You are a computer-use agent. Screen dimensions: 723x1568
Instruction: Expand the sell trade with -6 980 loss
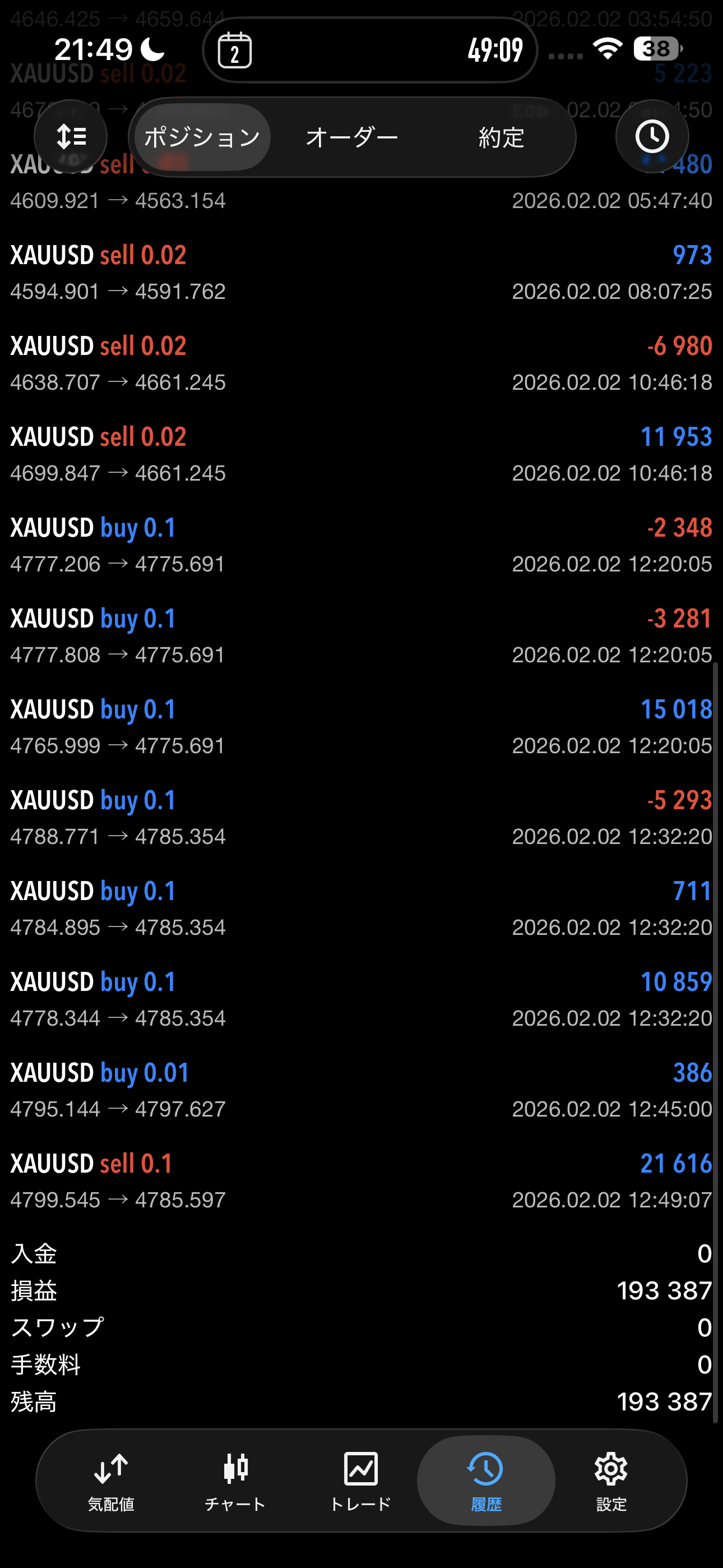coord(361,363)
